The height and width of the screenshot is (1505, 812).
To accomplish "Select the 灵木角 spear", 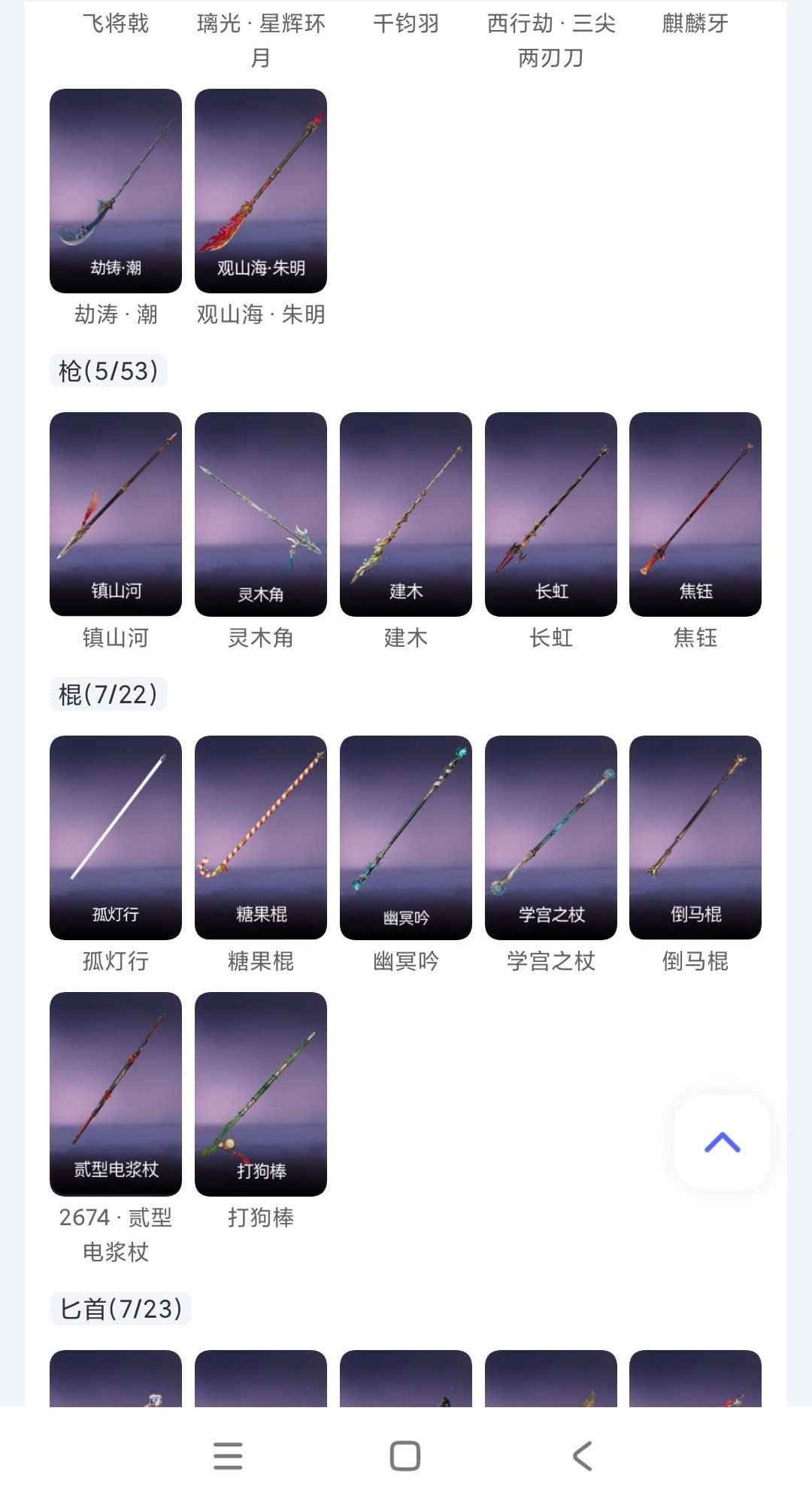I will pyautogui.click(x=261, y=515).
